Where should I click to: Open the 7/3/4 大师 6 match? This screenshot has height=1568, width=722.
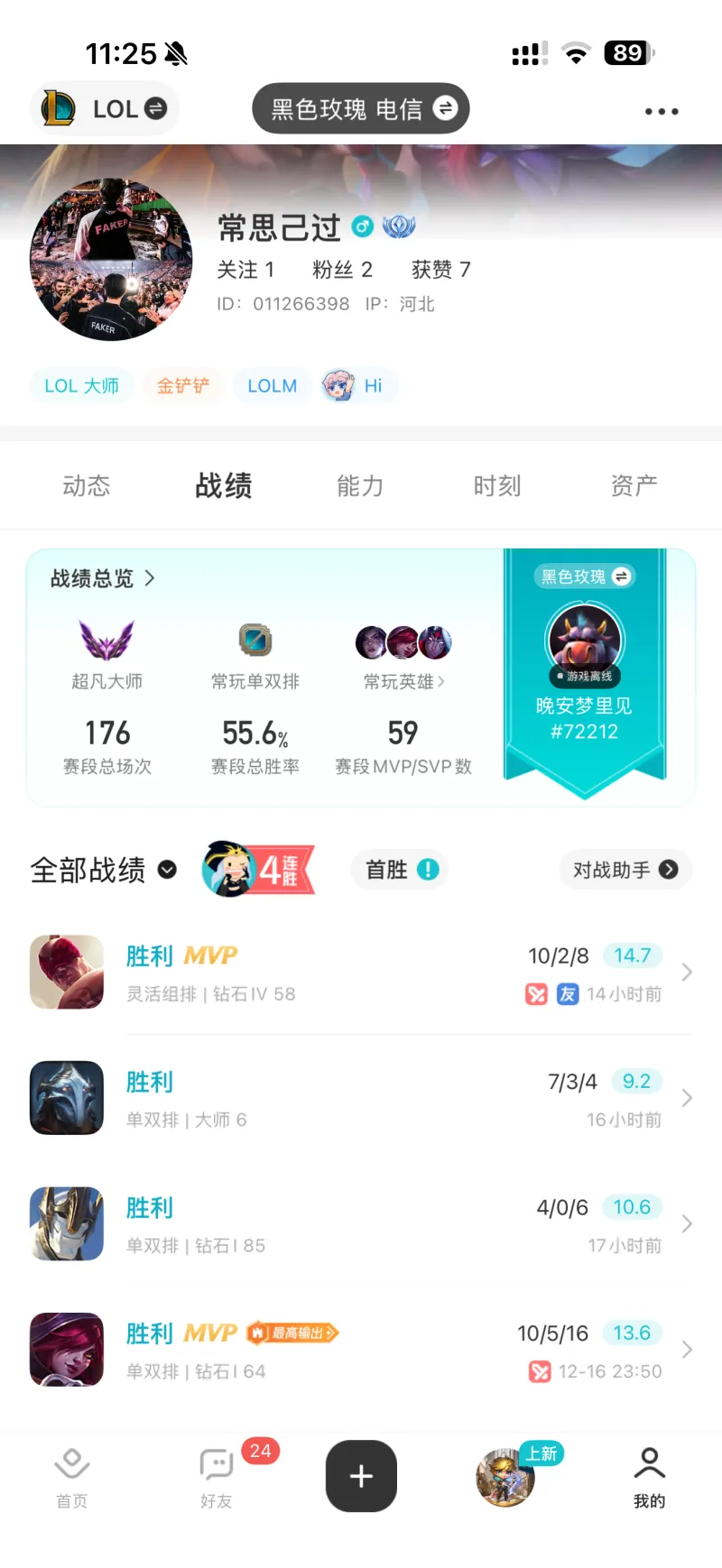(361, 1098)
